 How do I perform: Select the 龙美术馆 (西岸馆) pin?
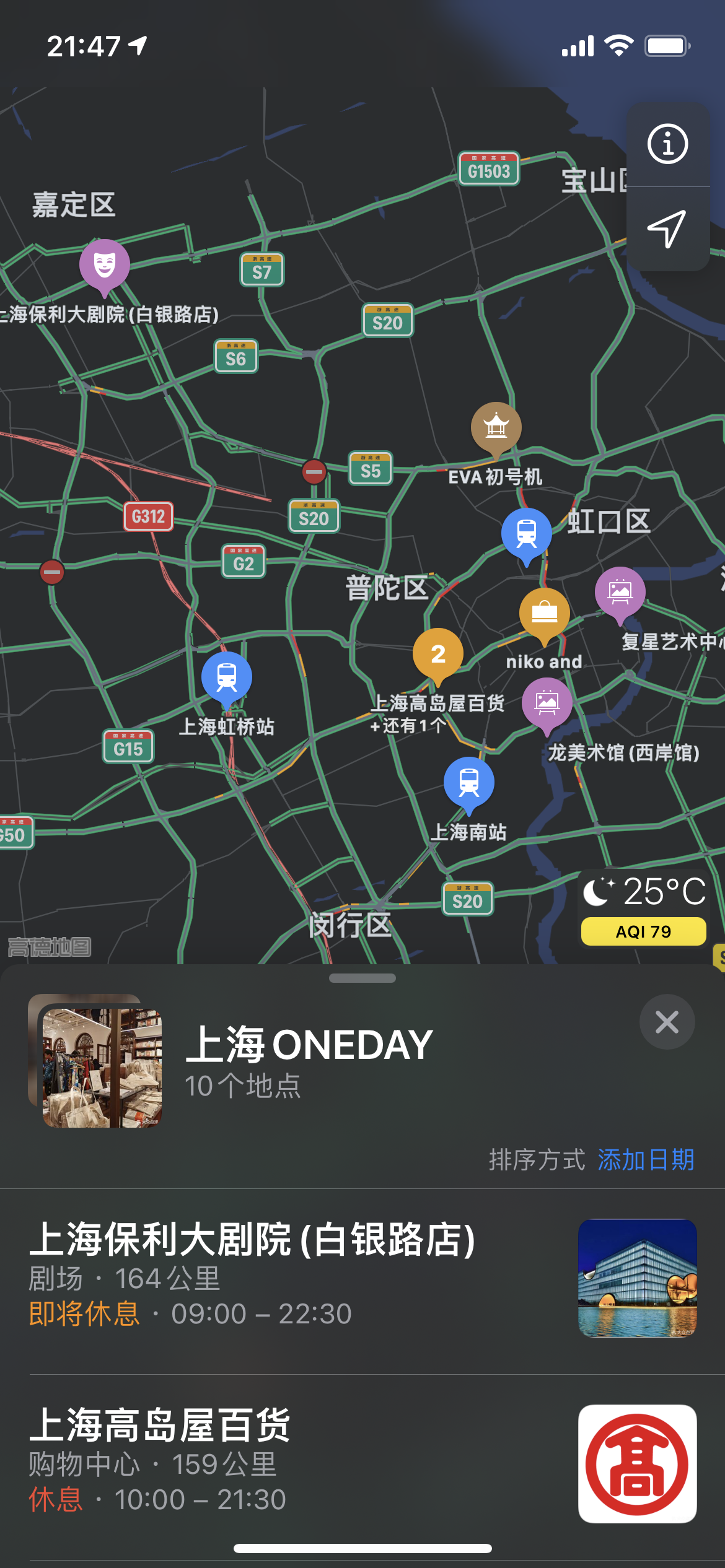[547, 703]
